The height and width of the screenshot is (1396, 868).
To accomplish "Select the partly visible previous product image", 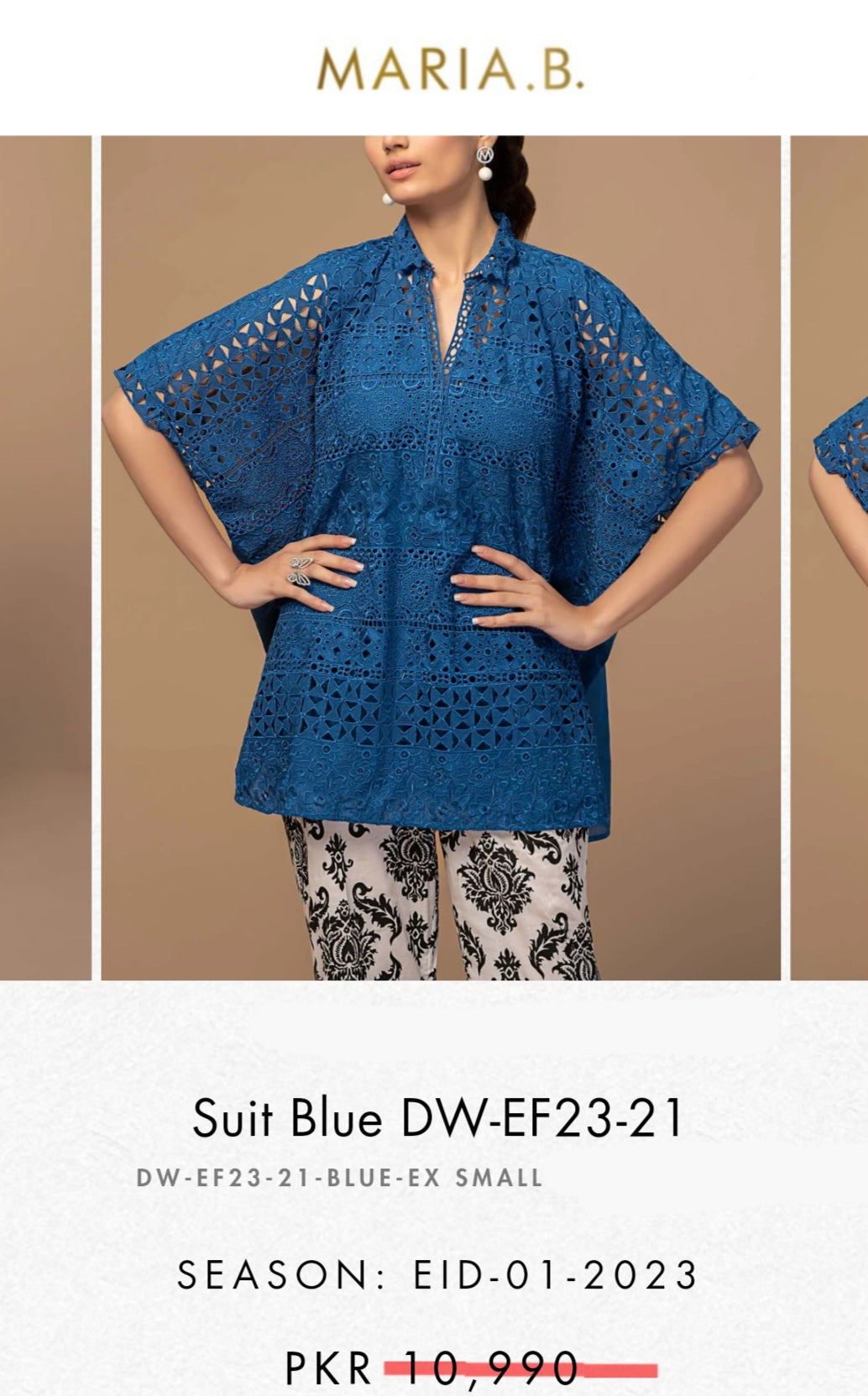I will (45, 557).
